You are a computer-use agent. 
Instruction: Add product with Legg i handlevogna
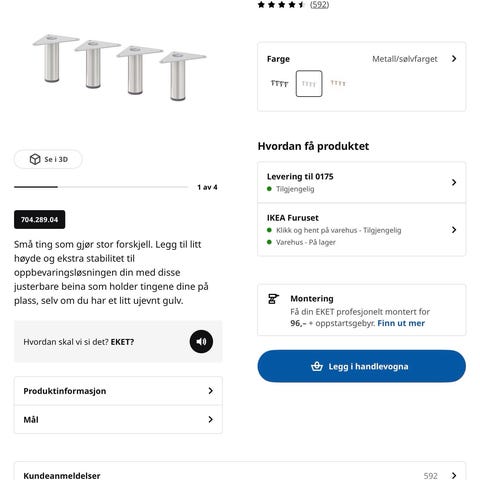point(361,366)
